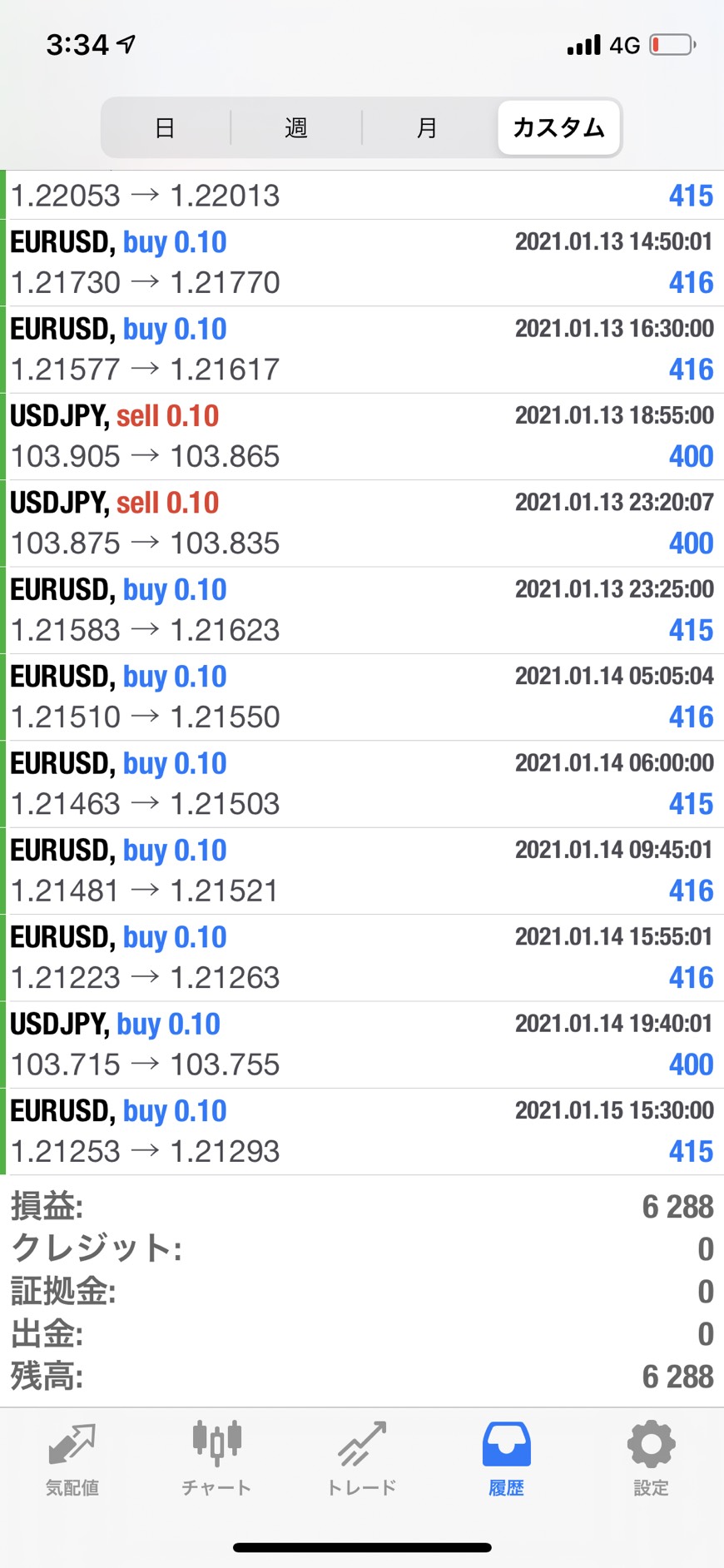This screenshot has height=1568, width=724.
Task: Tap the EURUSD trade dated 2021.01.14 06:00:00
Action: 362,784
